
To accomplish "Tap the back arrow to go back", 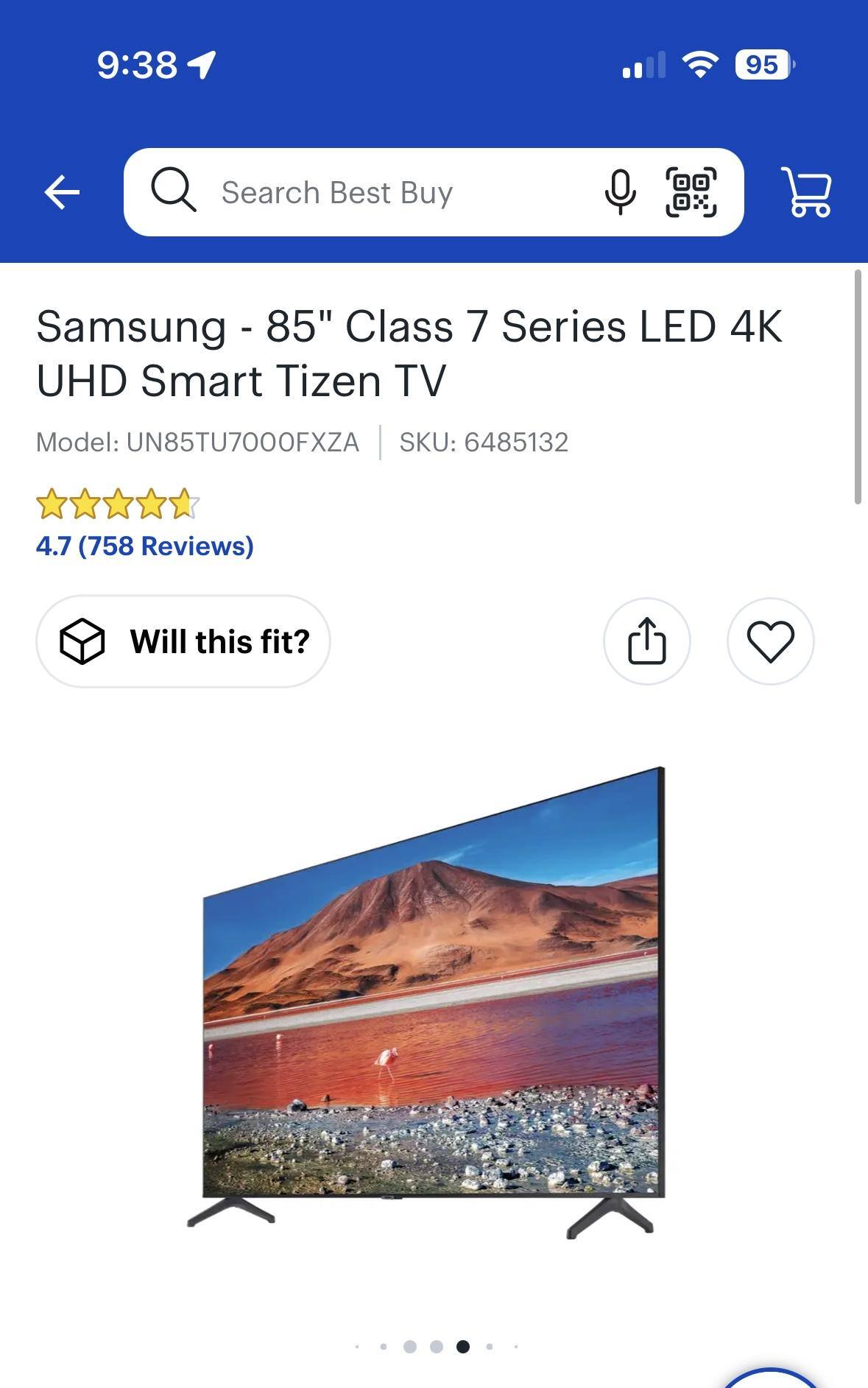I will click(62, 192).
